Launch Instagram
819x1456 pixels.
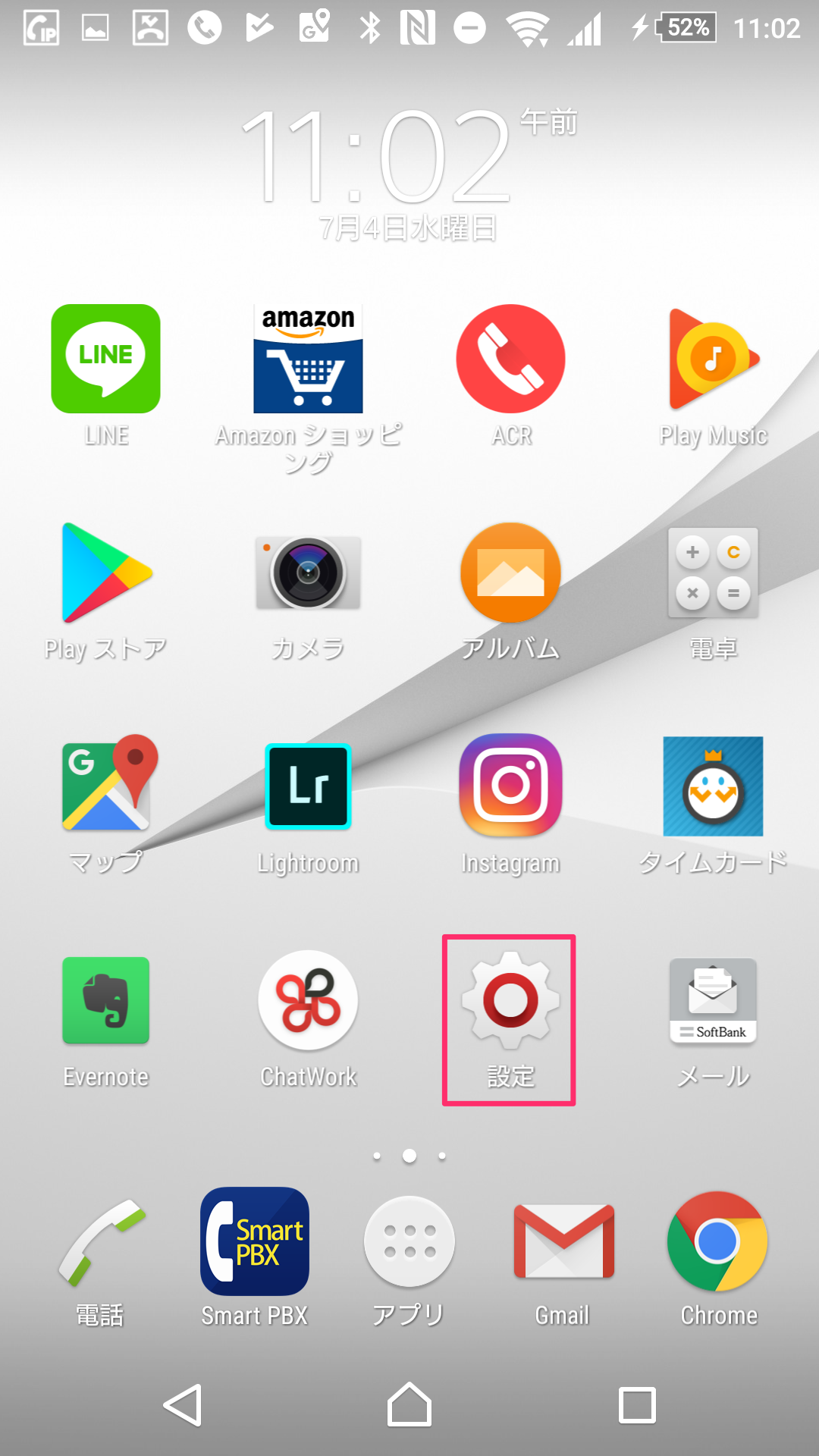coord(510,785)
